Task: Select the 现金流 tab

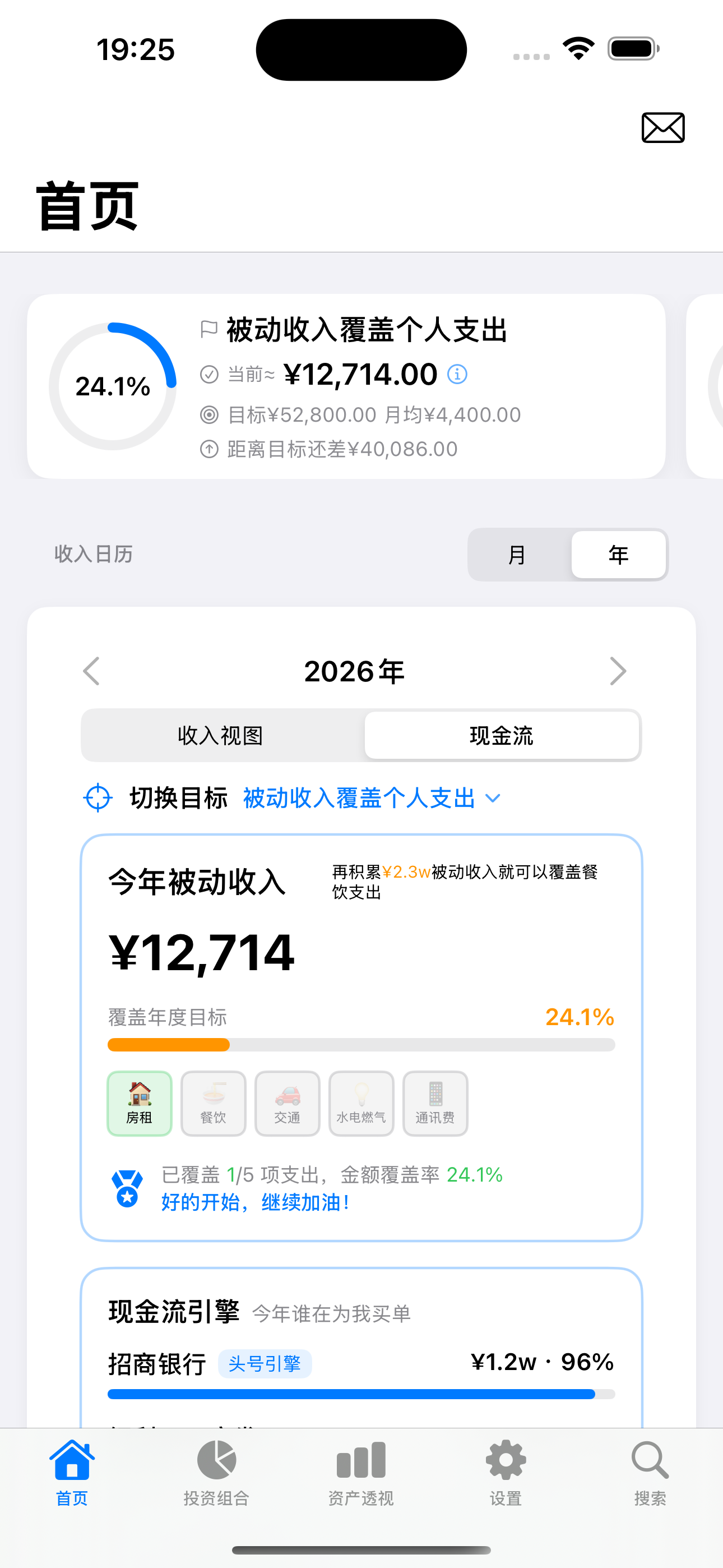Action: click(x=502, y=735)
